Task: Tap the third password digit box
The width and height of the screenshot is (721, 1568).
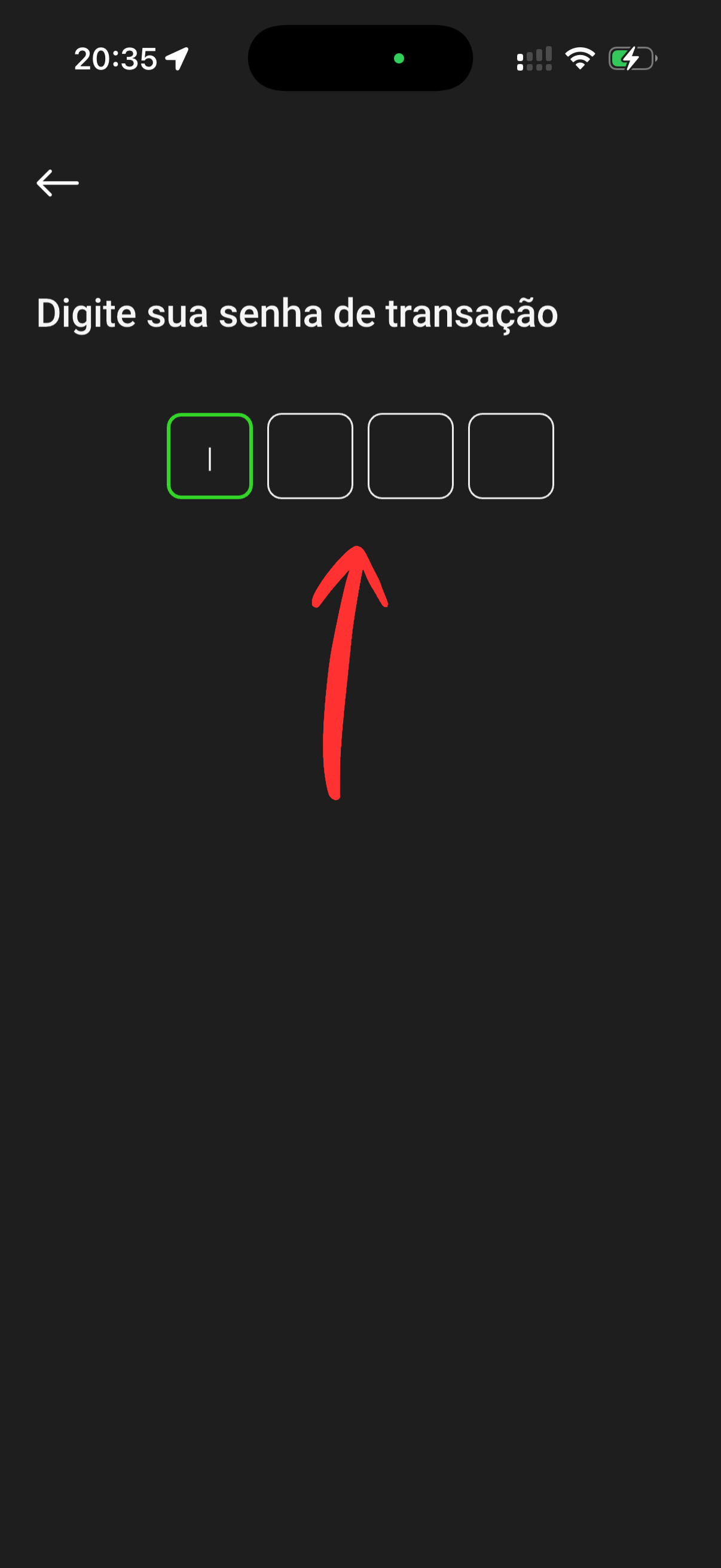Action: click(x=410, y=456)
